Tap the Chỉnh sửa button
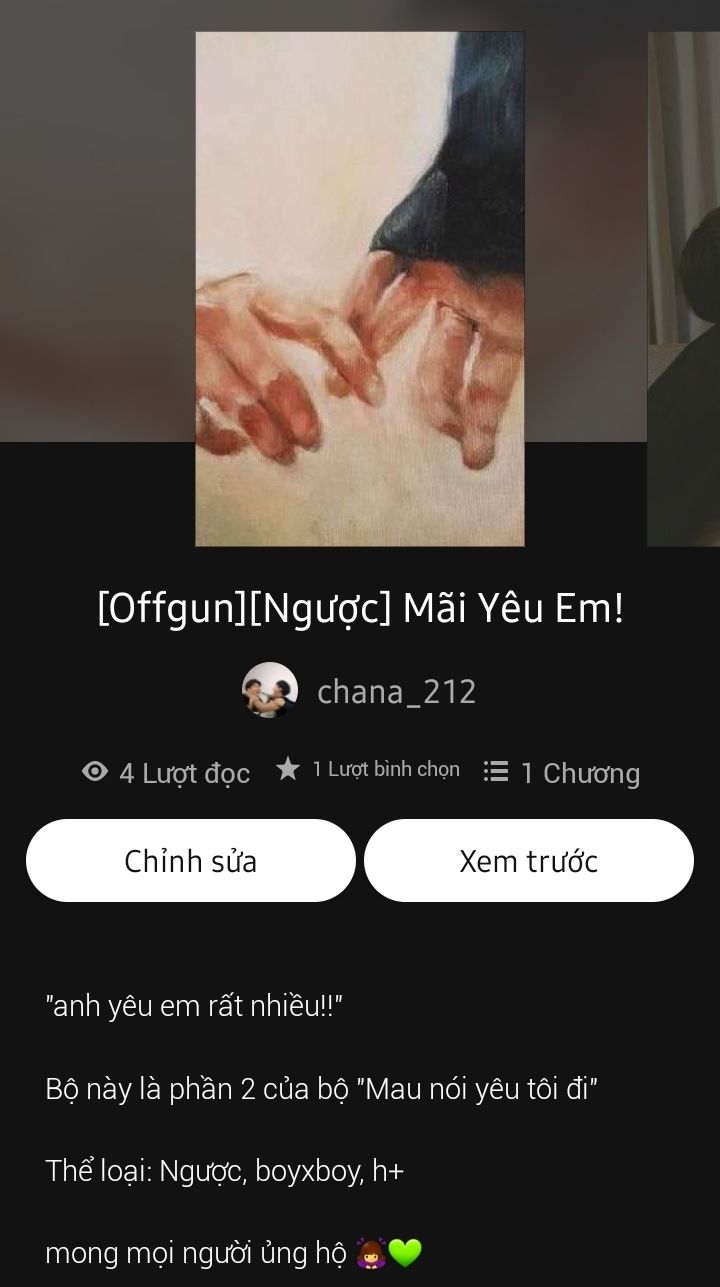720x1287 pixels. [190, 861]
